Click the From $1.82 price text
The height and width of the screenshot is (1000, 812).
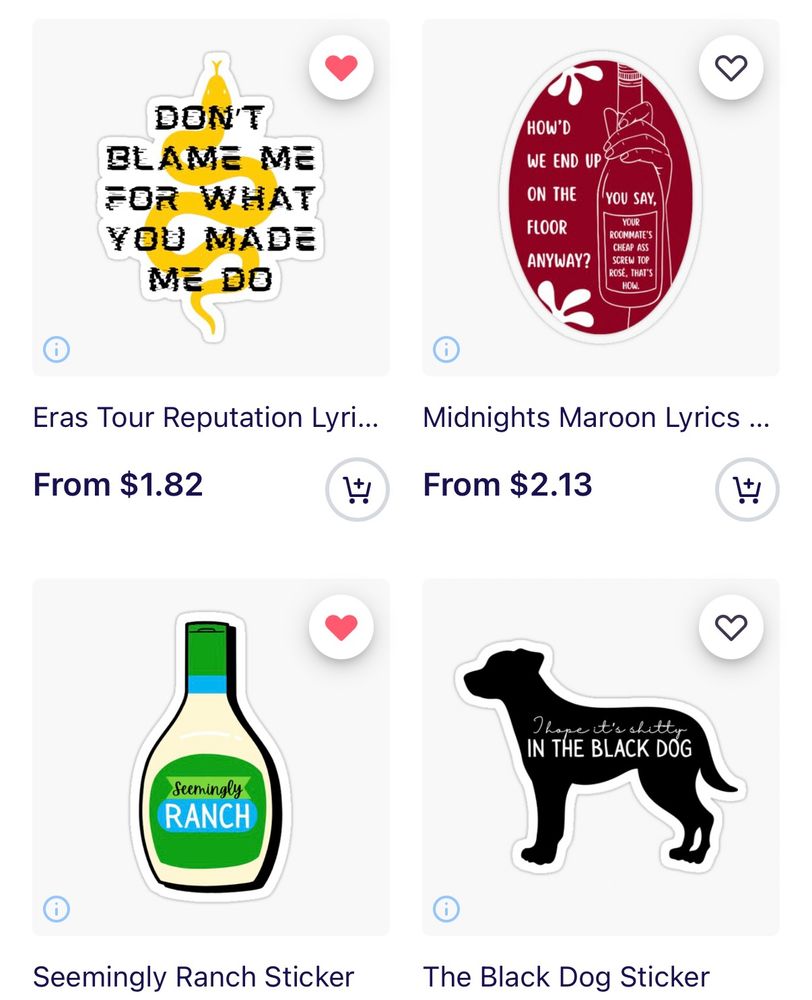point(118,486)
